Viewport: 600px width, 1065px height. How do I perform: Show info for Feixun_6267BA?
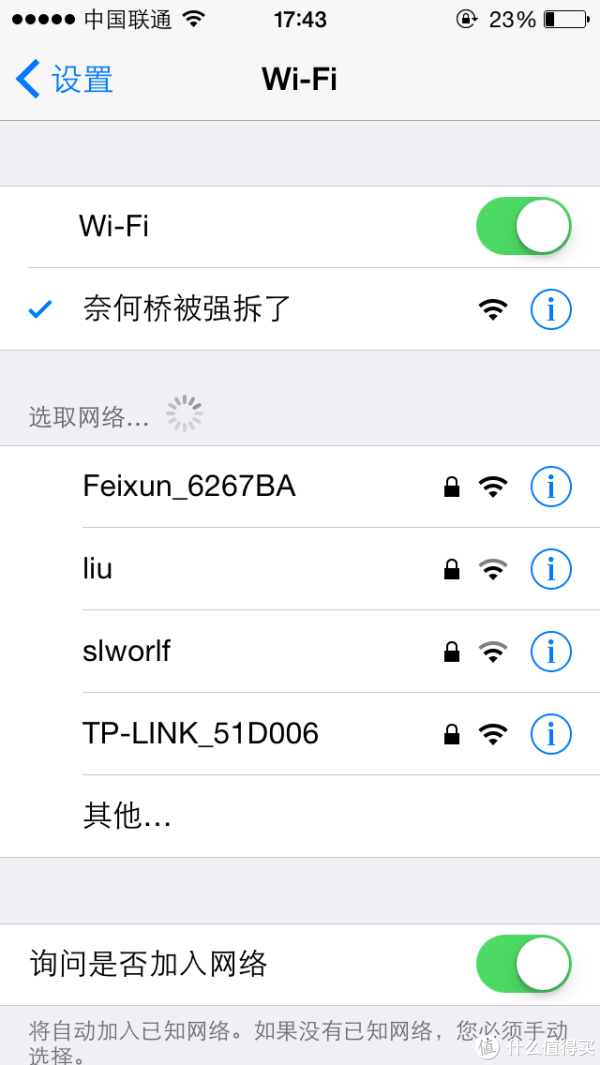550,487
